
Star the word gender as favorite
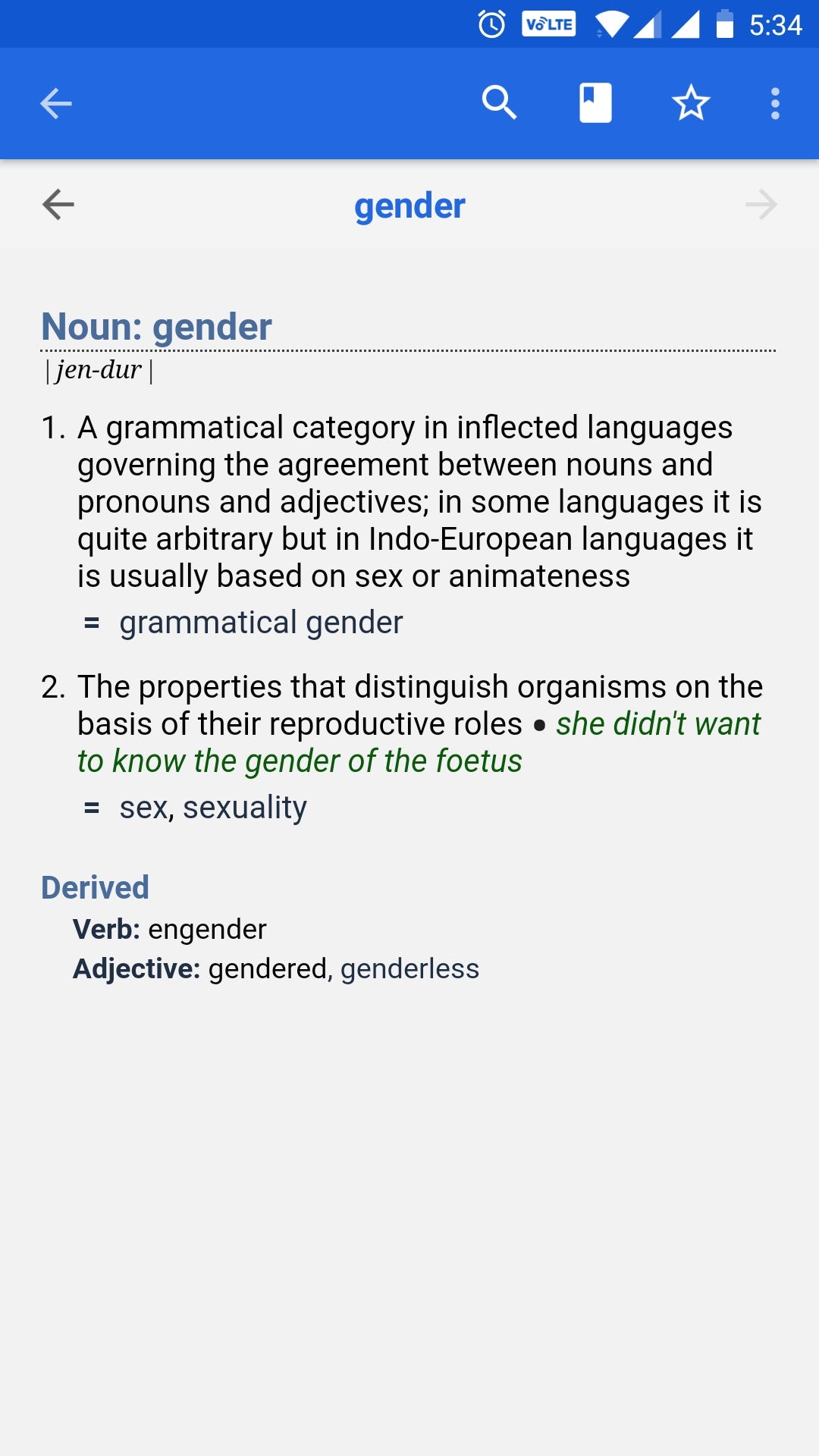click(x=691, y=103)
